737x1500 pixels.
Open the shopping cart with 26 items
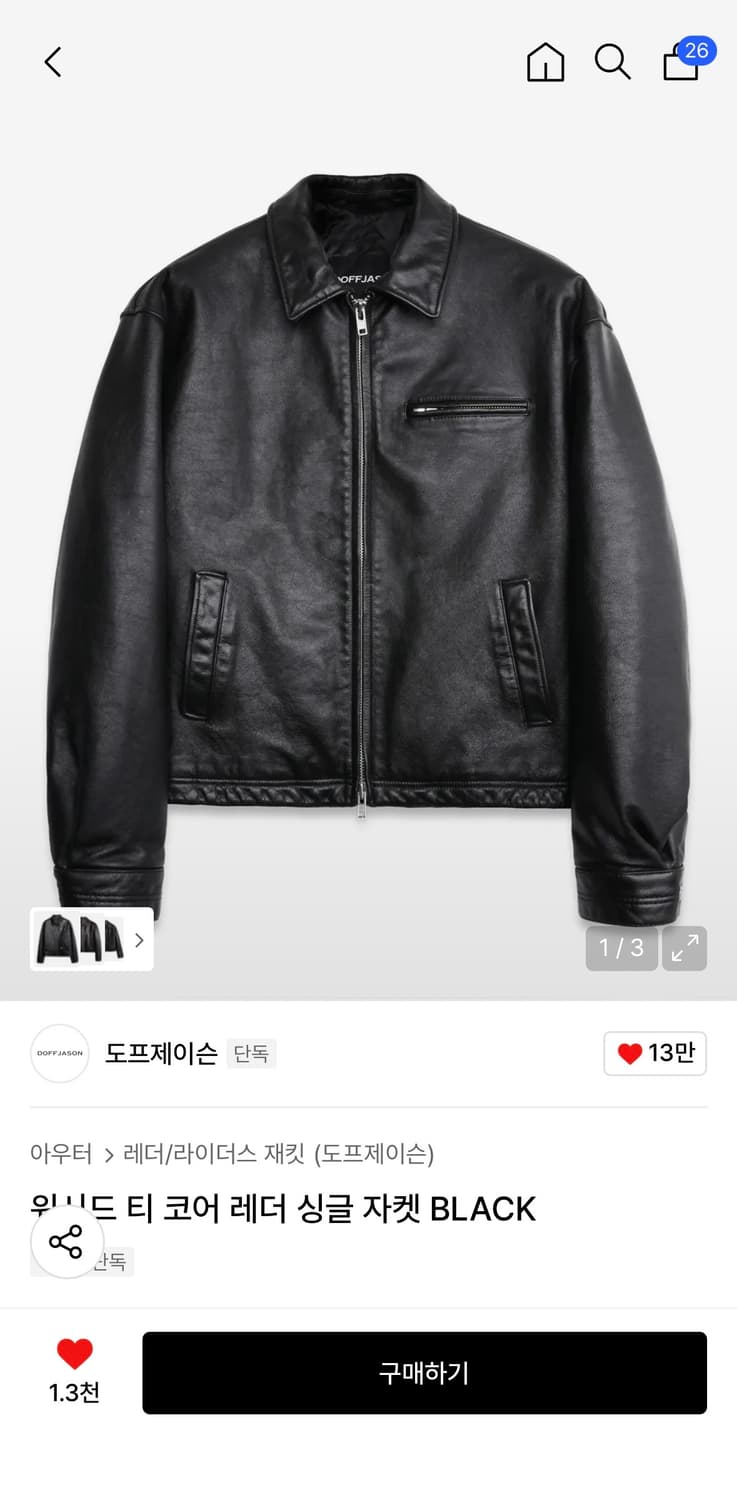pyautogui.click(x=679, y=64)
